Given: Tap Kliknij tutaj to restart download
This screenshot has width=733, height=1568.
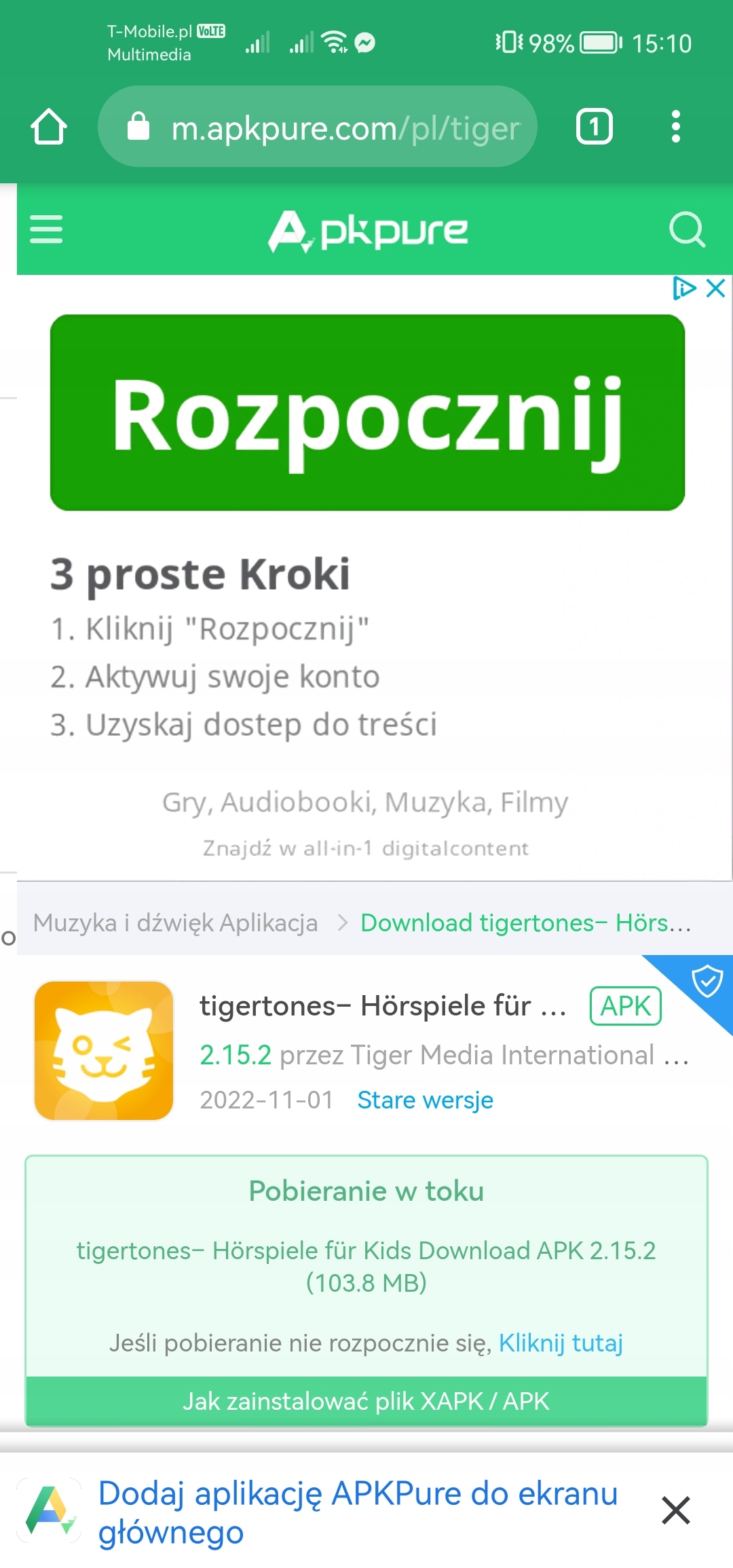Looking at the screenshot, I should tap(561, 1343).
